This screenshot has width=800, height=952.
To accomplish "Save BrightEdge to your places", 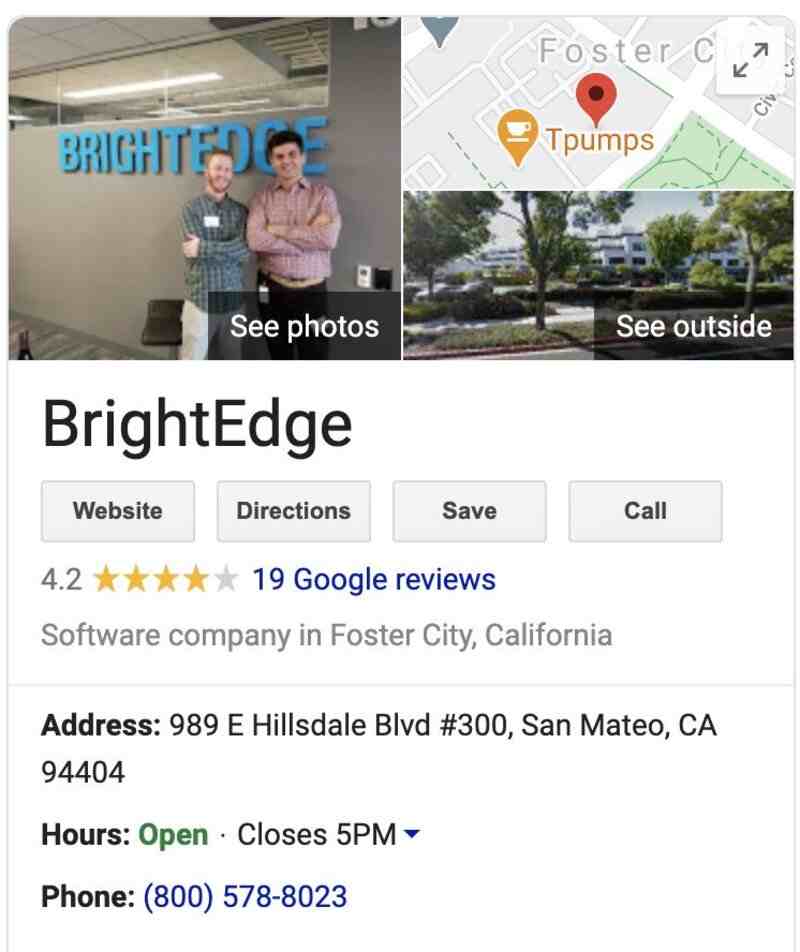I will pyautogui.click(x=469, y=511).
